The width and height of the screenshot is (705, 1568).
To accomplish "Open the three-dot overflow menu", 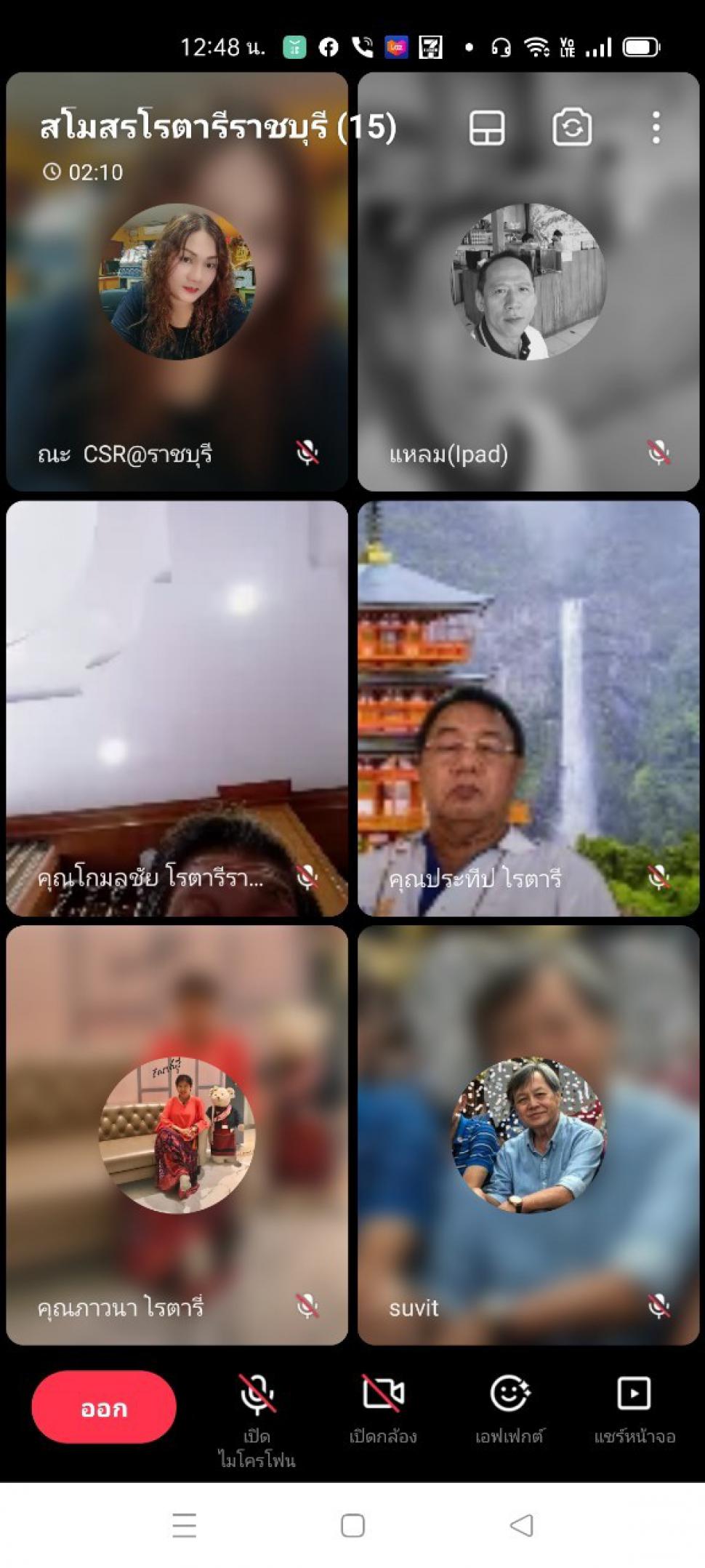I will [x=656, y=128].
